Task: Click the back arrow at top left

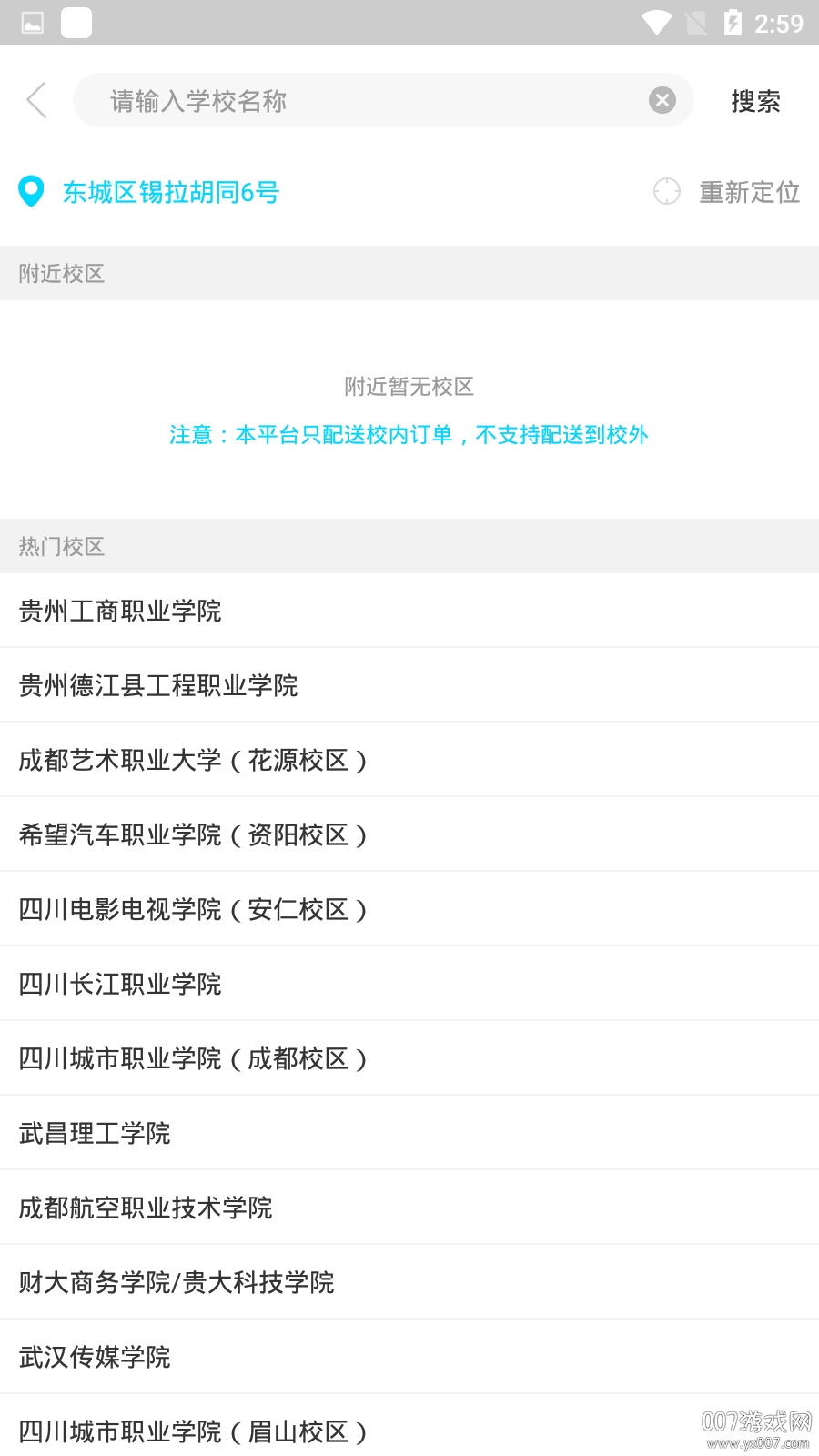Action: [x=36, y=100]
